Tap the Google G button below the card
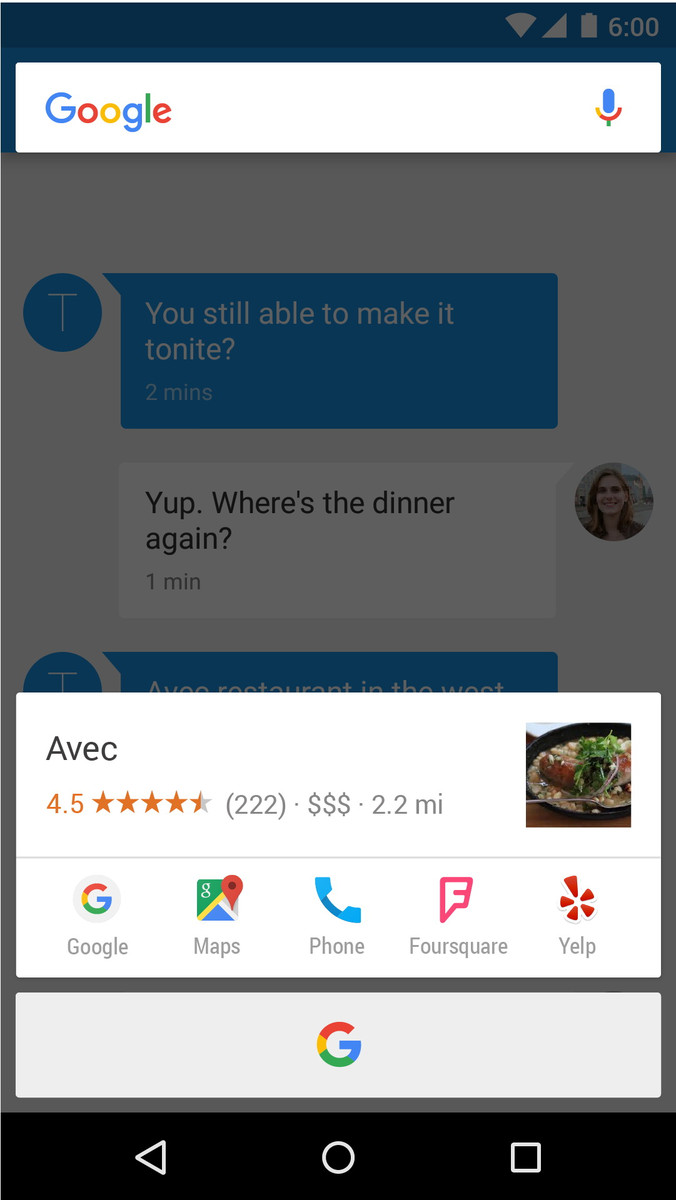Viewport: 676px width, 1200px height. 338,1045
